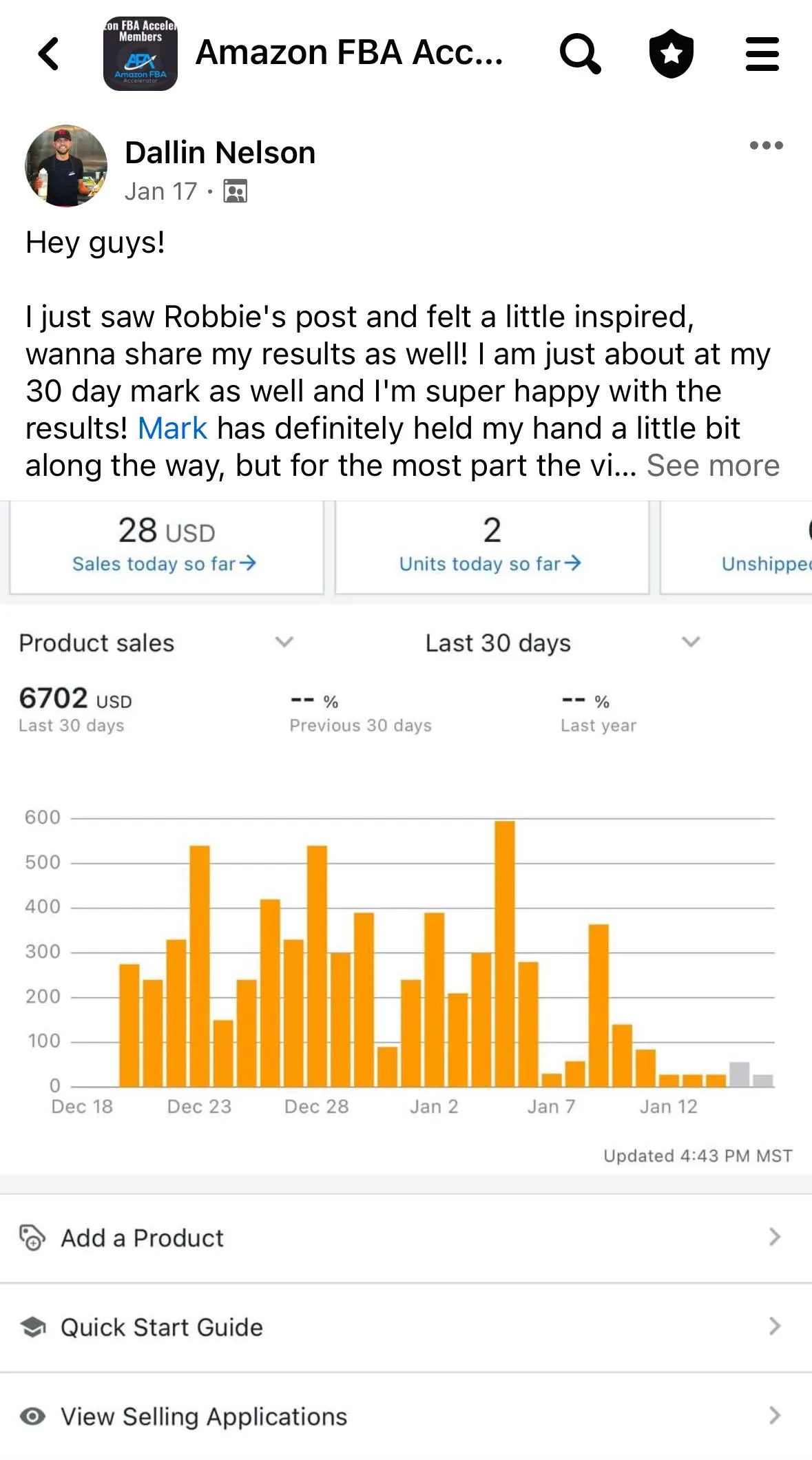Image resolution: width=812 pixels, height=1460 pixels.
Task: Open Dallin Nelson's profile picture
Action: coord(66,166)
